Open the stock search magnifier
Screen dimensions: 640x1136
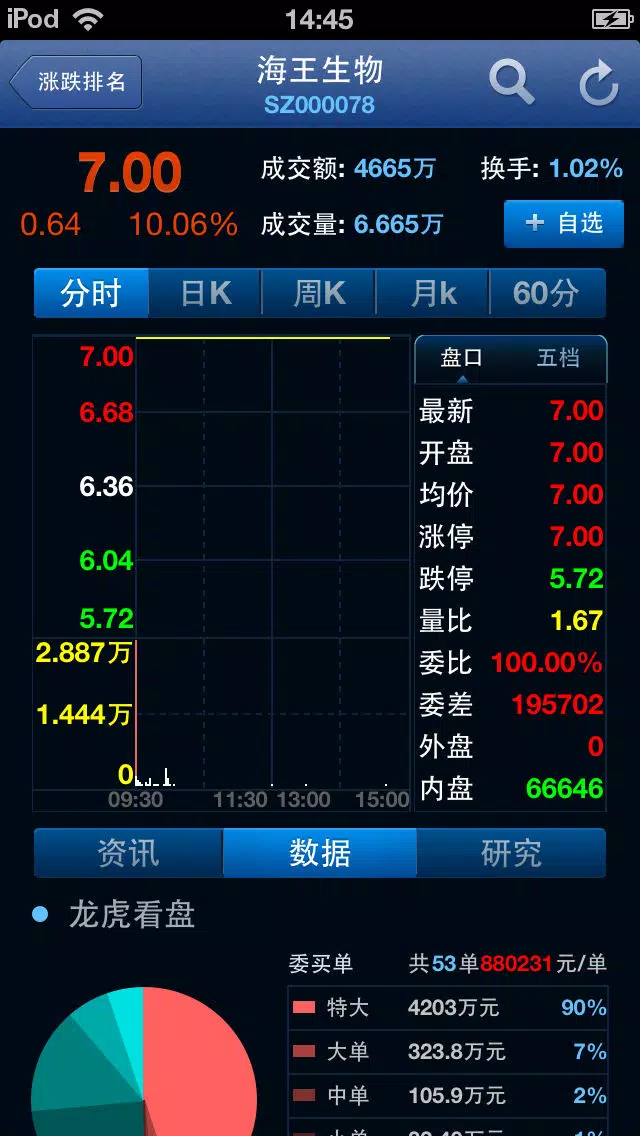[x=512, y=82]
